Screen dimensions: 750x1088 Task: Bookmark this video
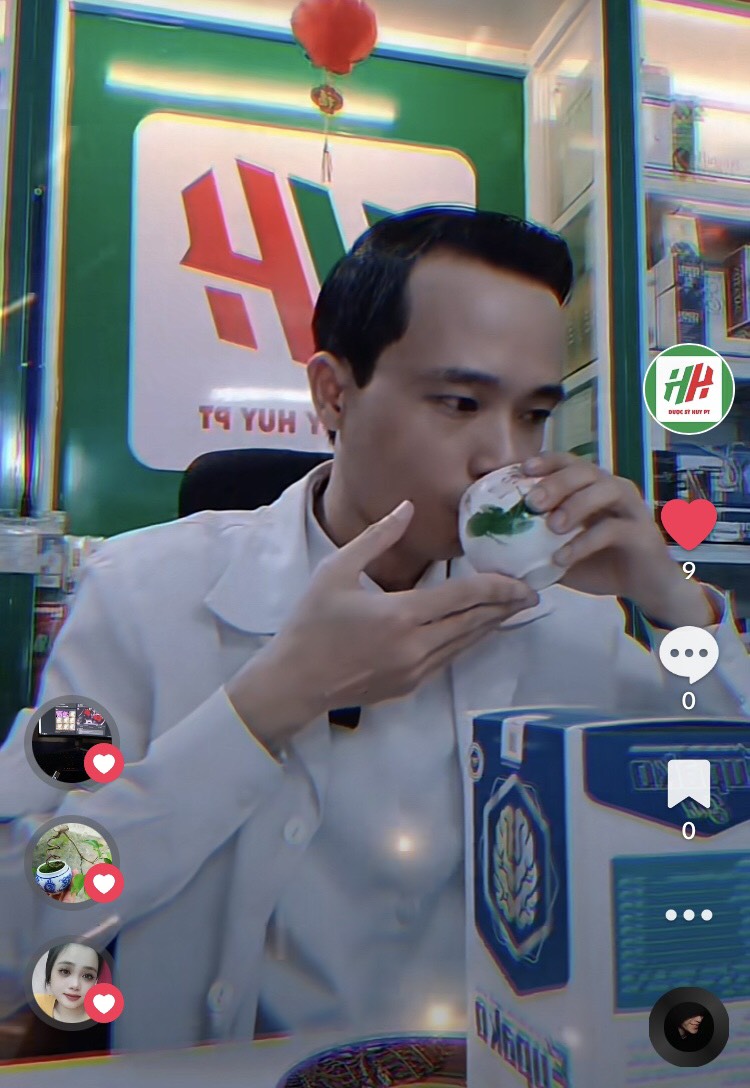tap(689, 785)
